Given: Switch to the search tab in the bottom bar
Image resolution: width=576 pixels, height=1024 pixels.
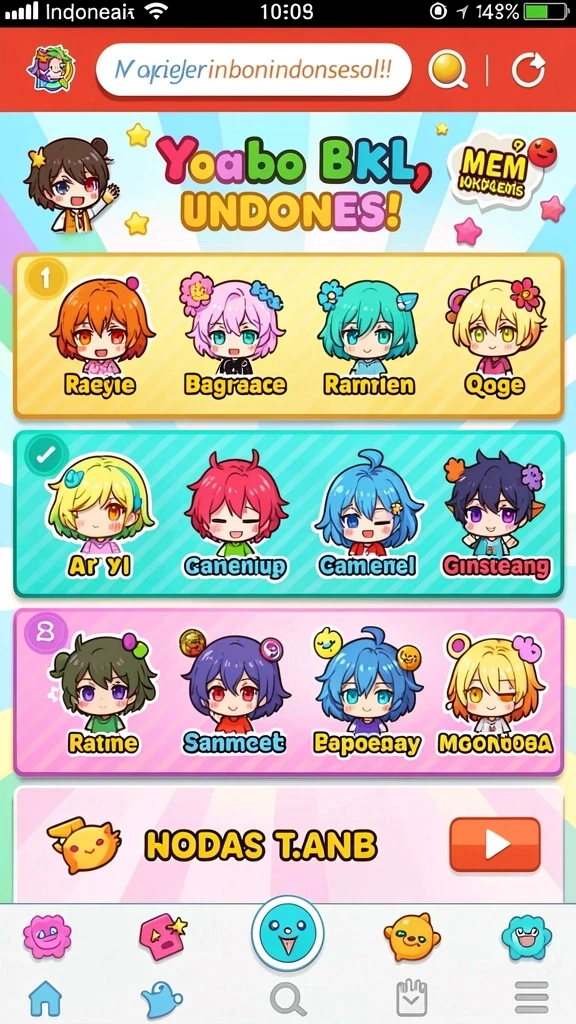Looking at the screenshot, I should point(288,999).
